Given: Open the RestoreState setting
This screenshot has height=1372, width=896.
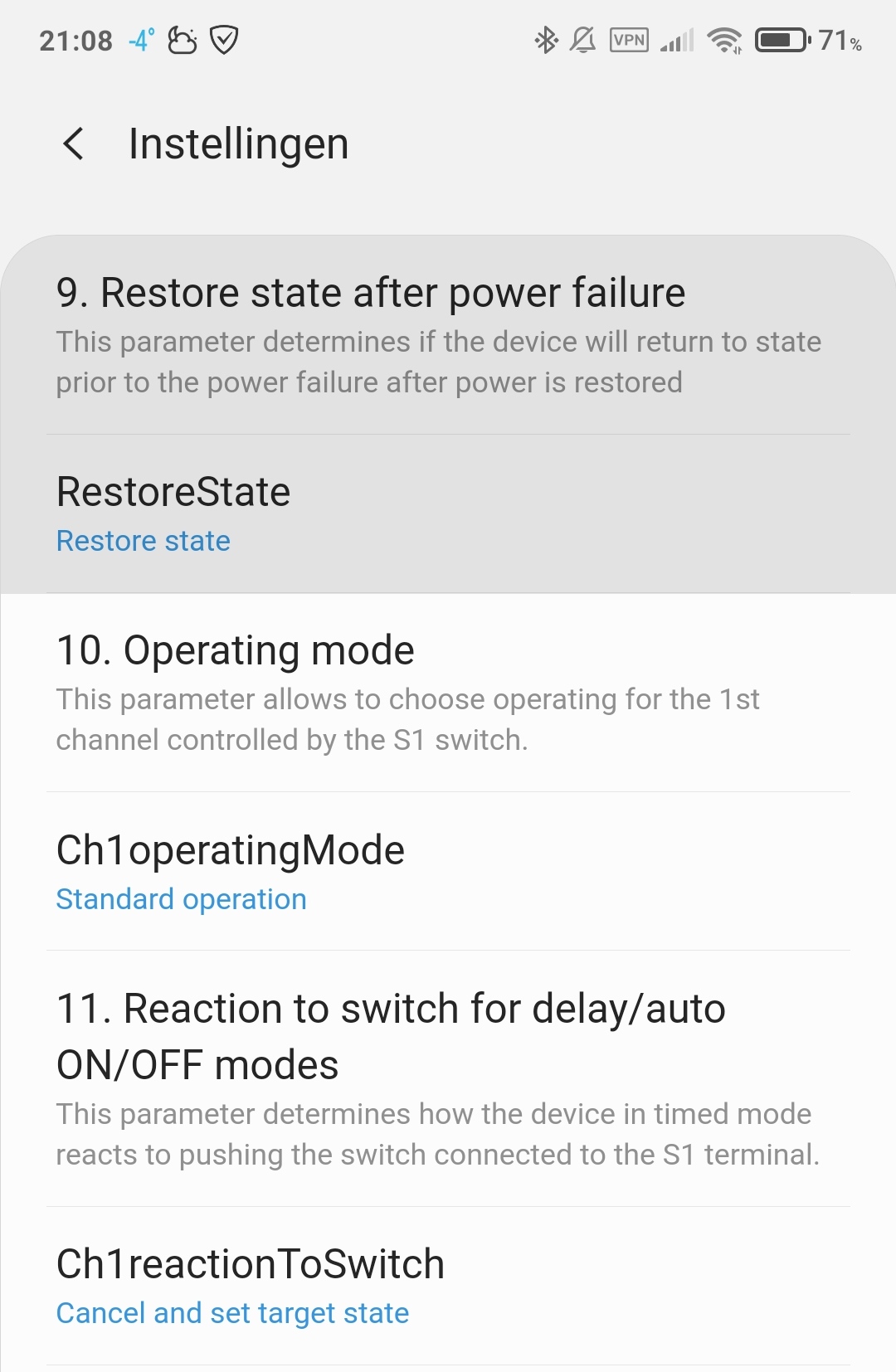Looking at the screenshot, I should (448, 513).
